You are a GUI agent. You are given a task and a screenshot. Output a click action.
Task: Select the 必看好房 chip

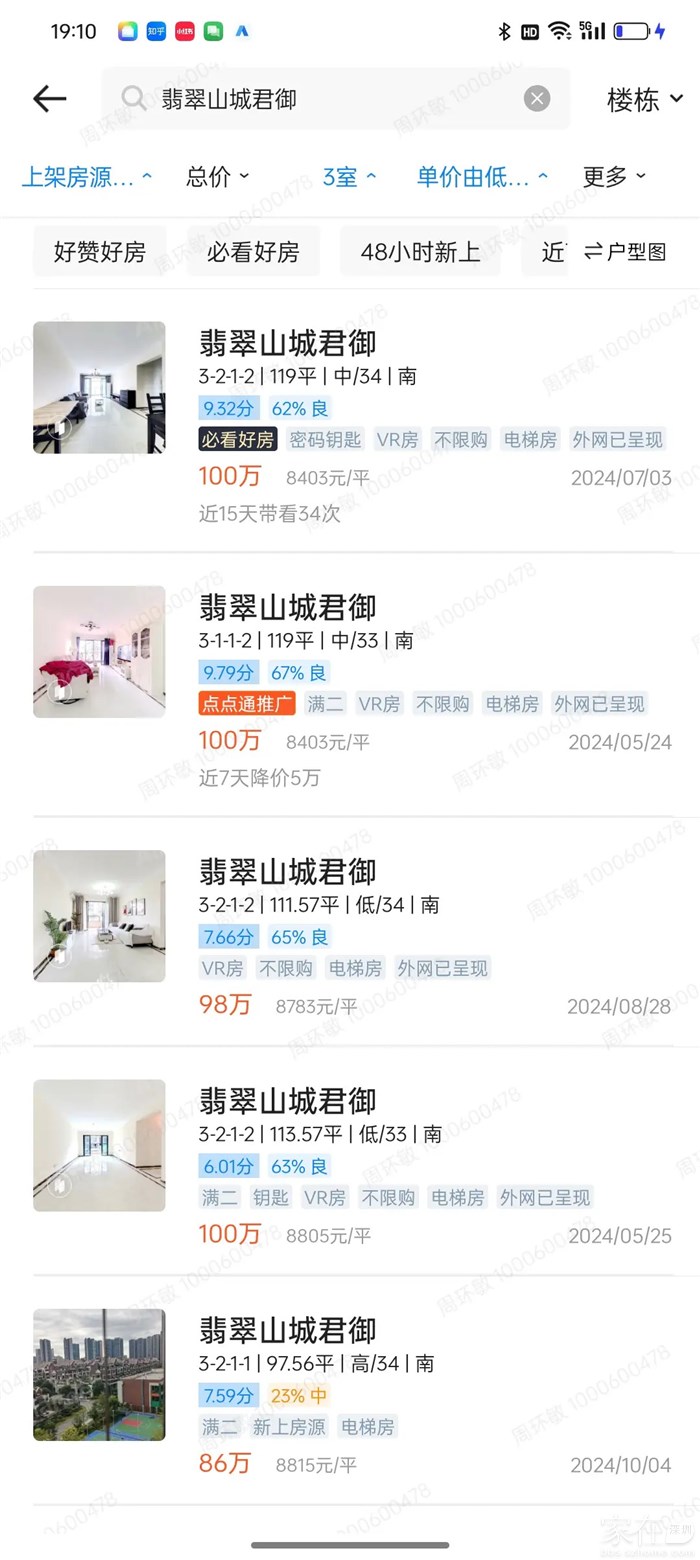point(253,252)
